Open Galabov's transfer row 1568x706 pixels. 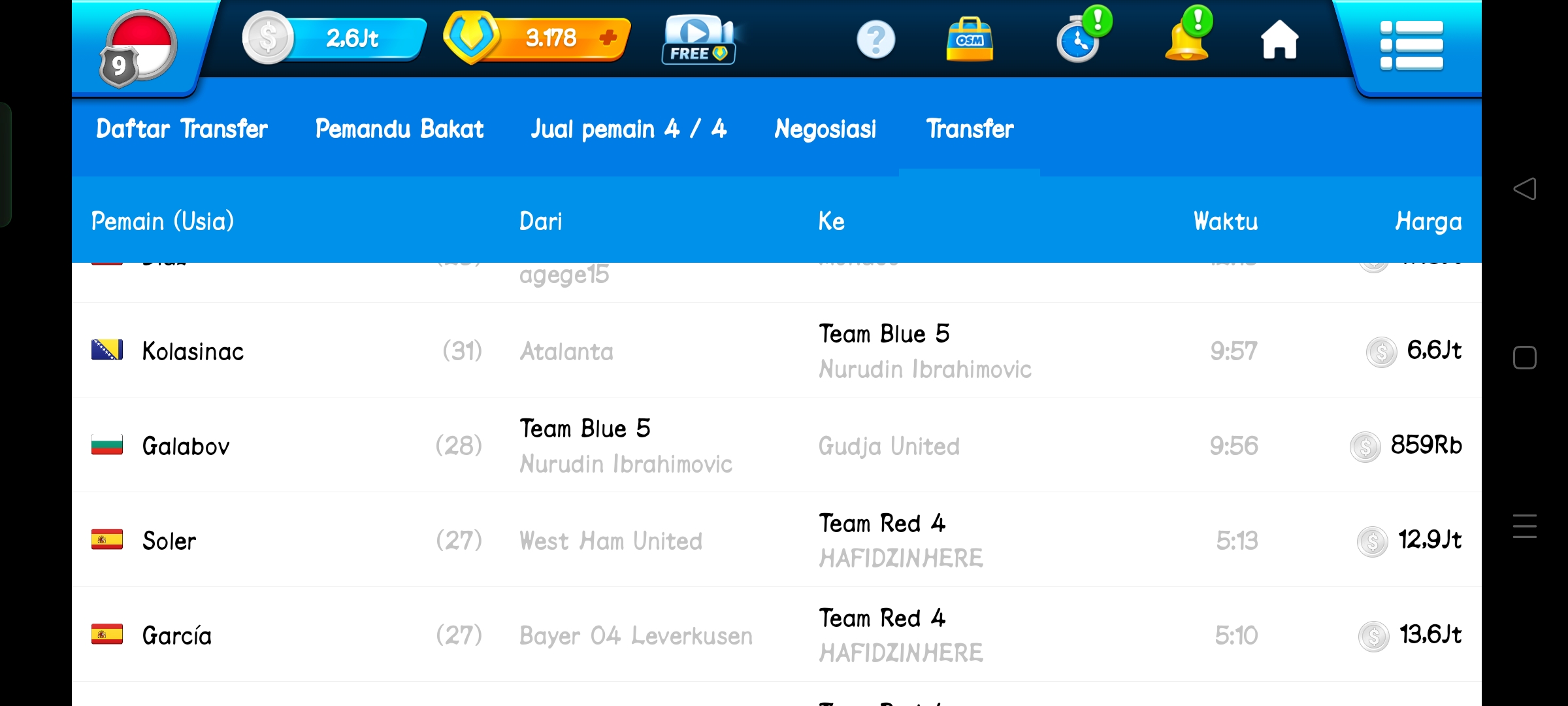point(776,445)
